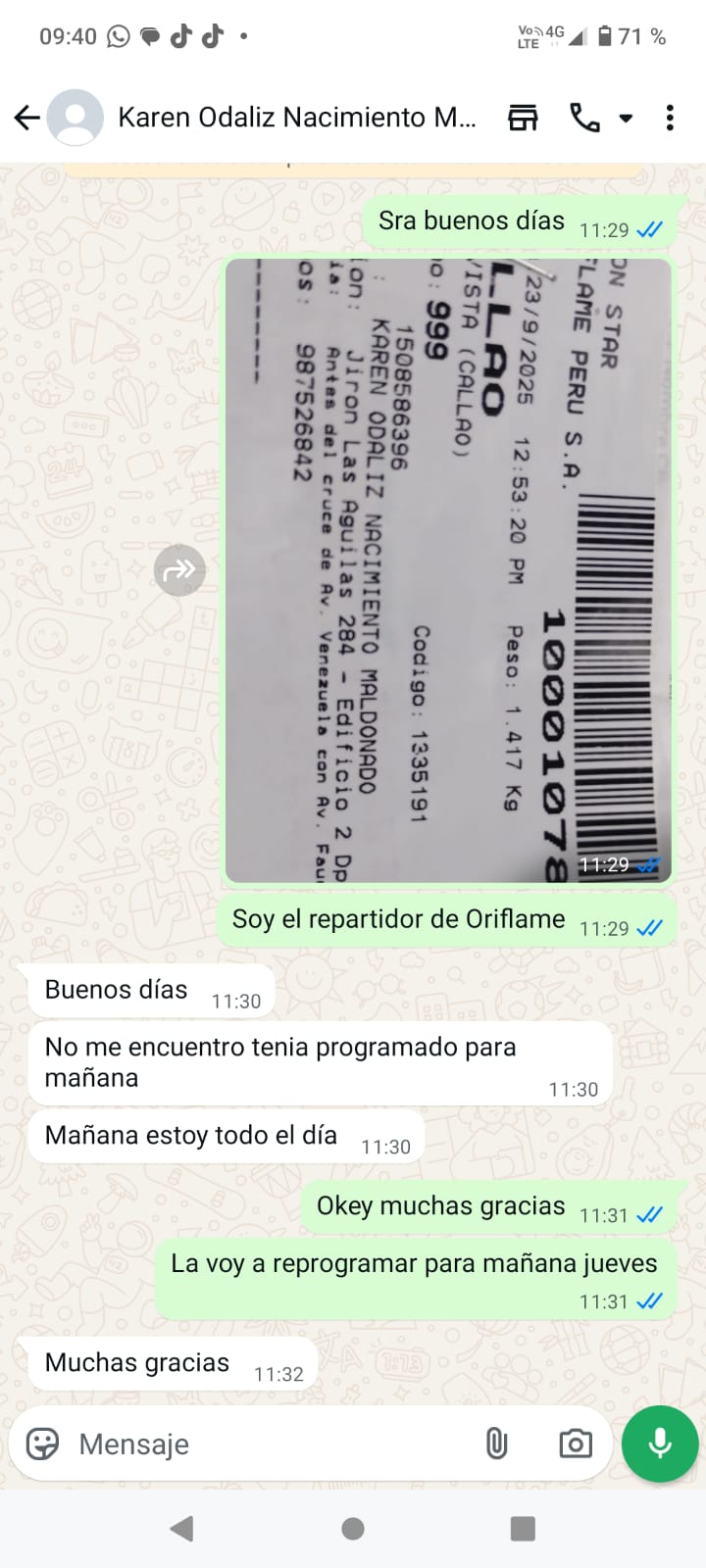Start a voice call with Karen
The width and height of the screenshot is (706, 1568).
tap(584, 119)
